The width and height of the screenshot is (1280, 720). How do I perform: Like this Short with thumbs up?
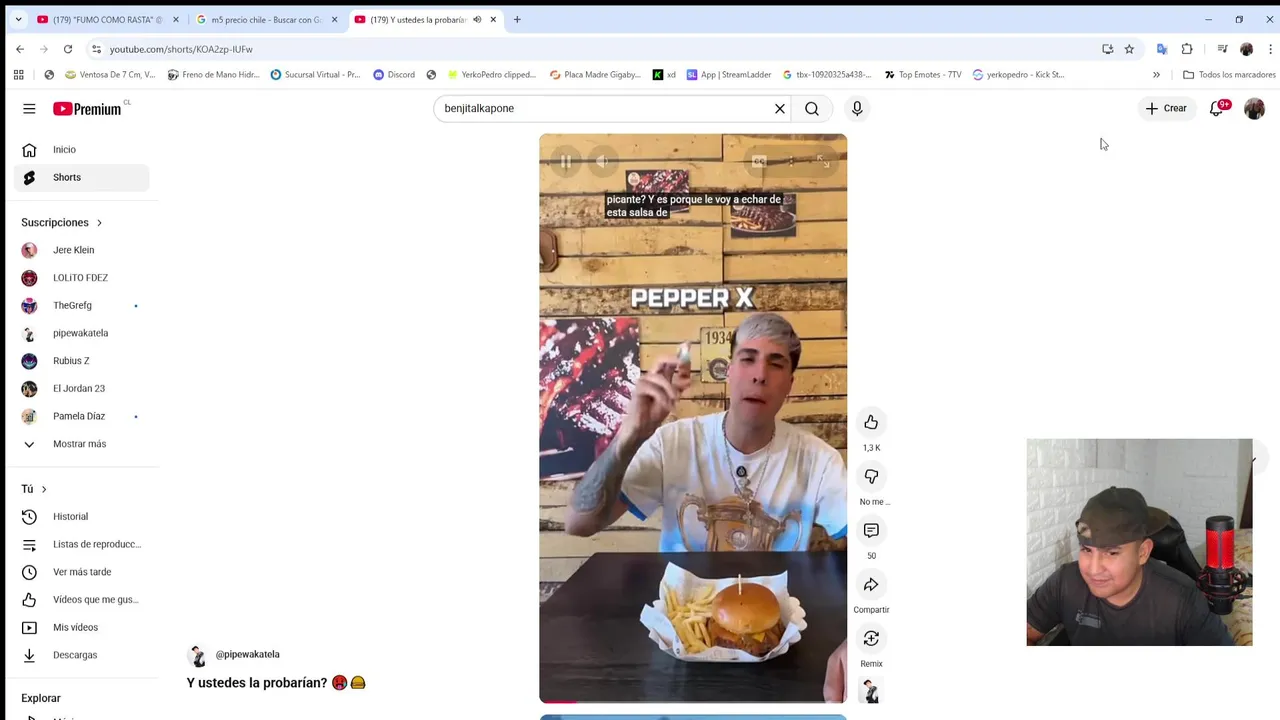[x=871, y=423]
